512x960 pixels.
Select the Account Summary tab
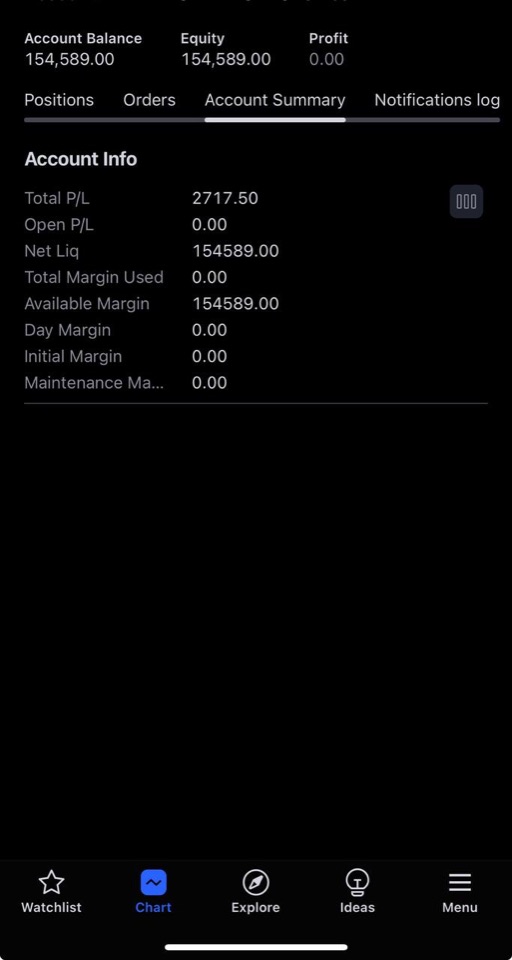click(275, 100)
